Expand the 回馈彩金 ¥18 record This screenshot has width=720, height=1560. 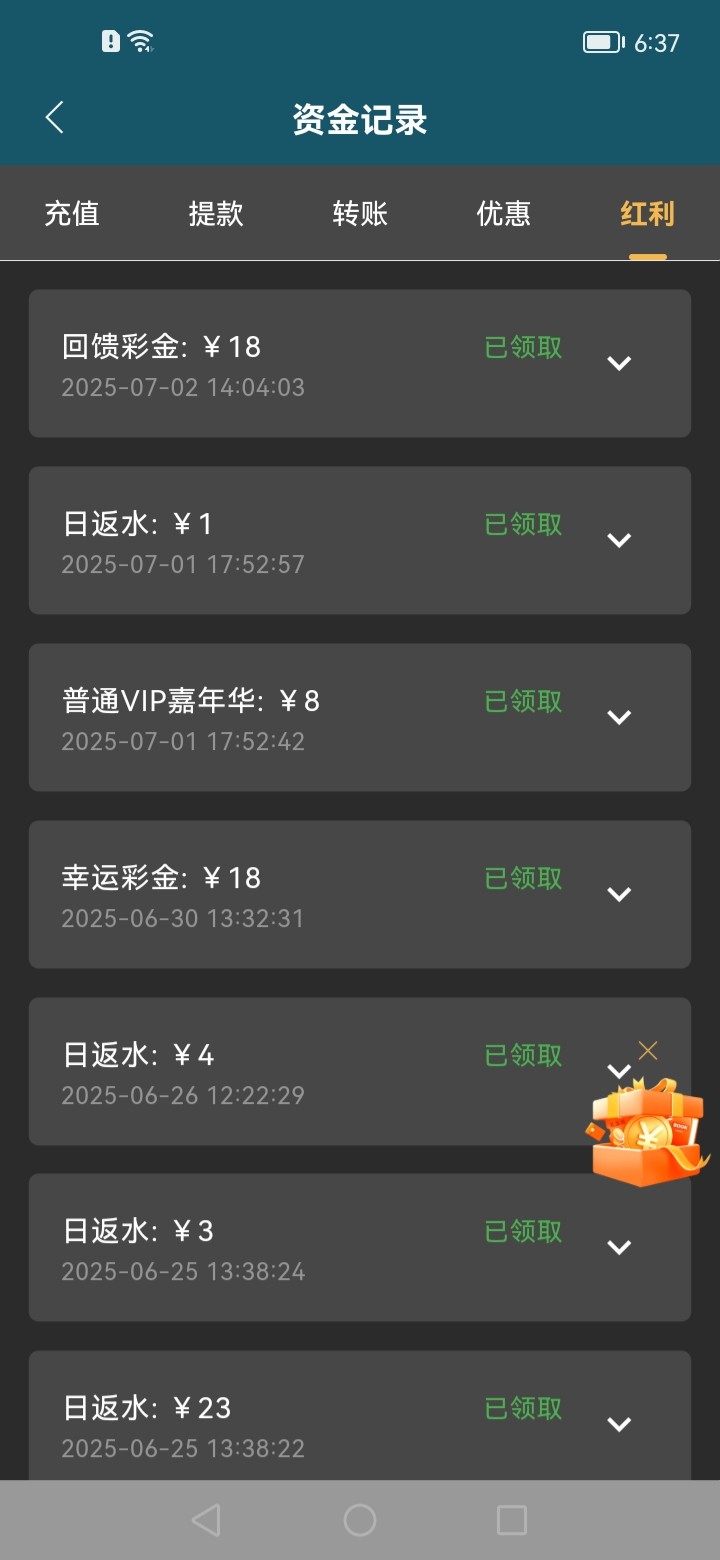(619, 363)
